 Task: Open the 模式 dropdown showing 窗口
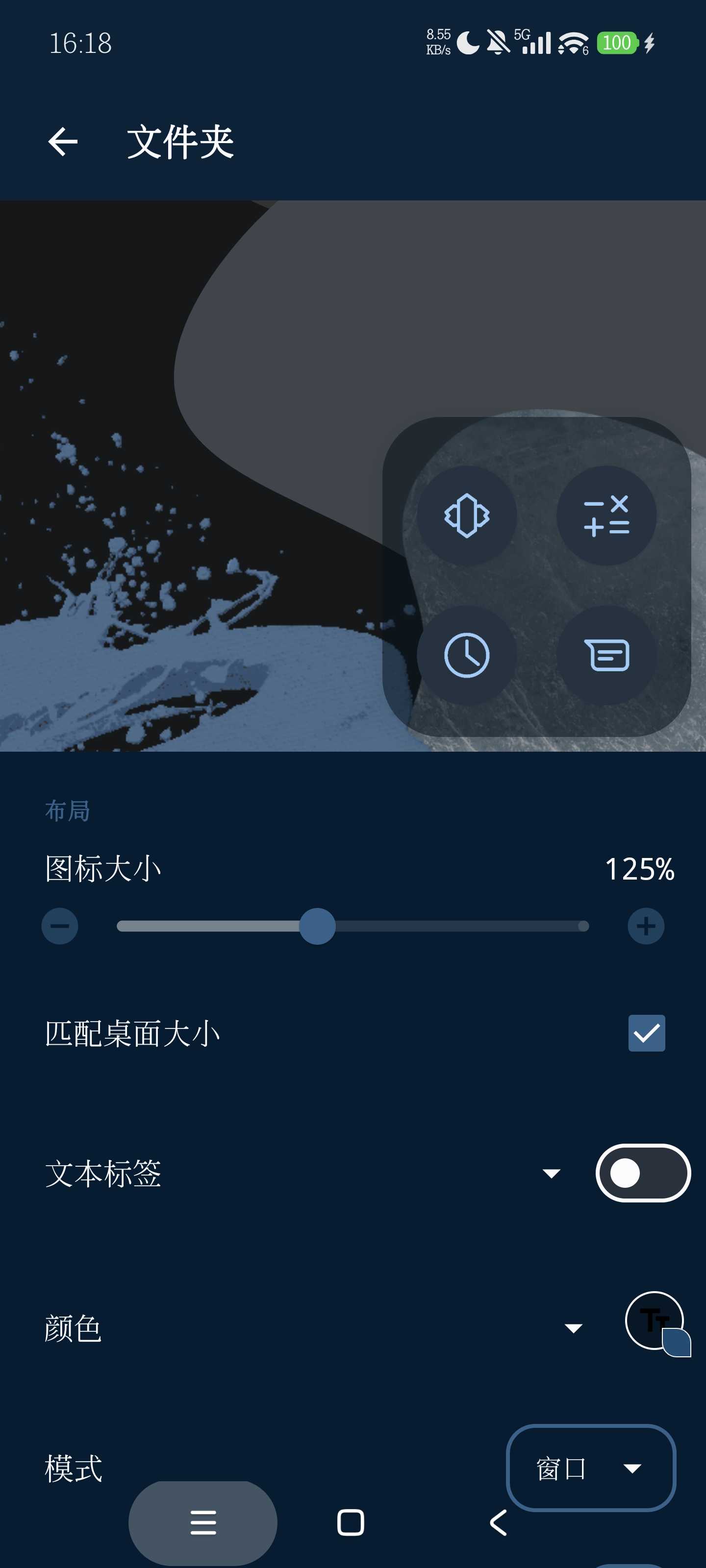[x=590, y=1468]
